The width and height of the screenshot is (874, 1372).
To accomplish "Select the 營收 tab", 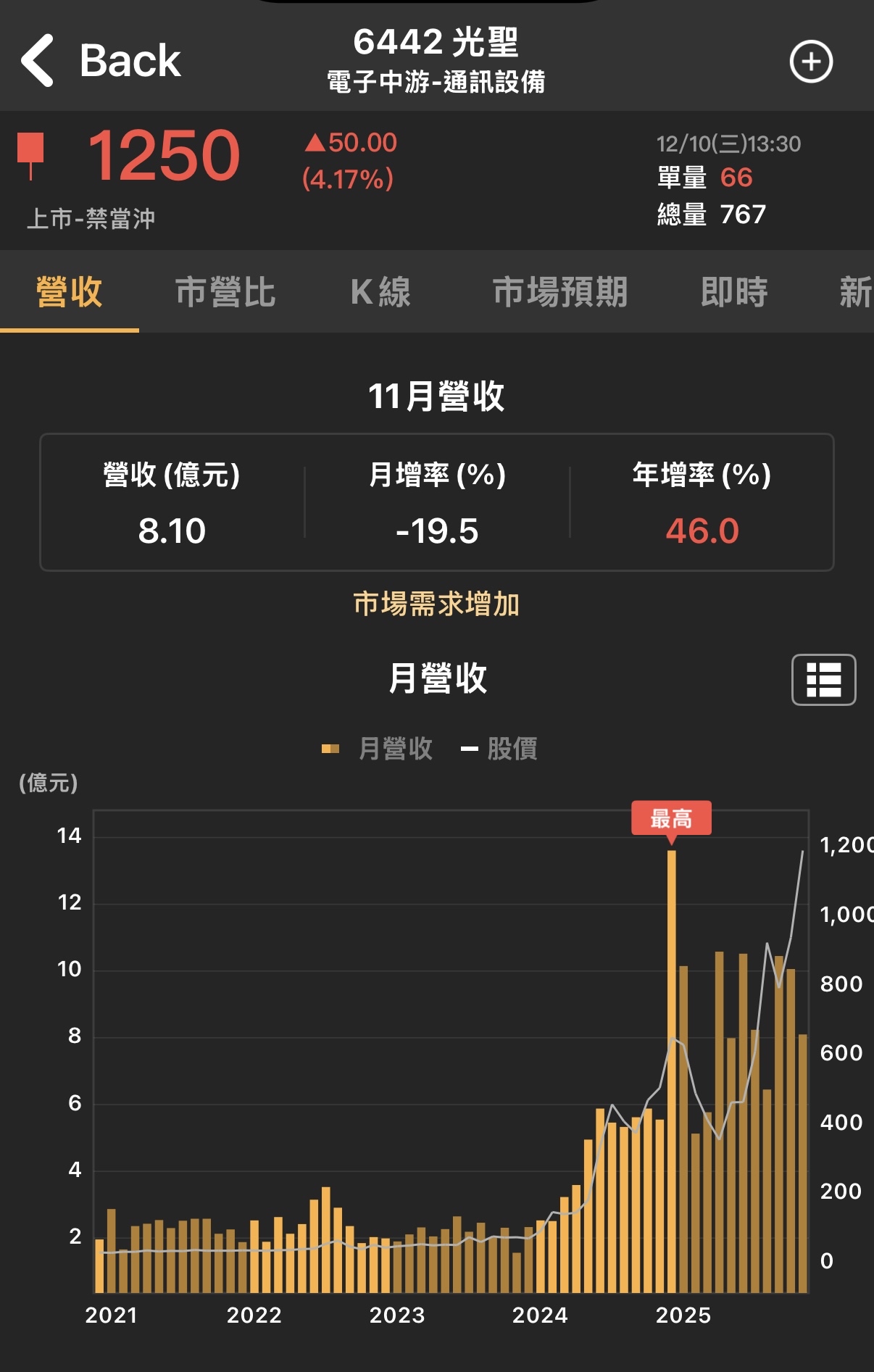I will 70,293.
